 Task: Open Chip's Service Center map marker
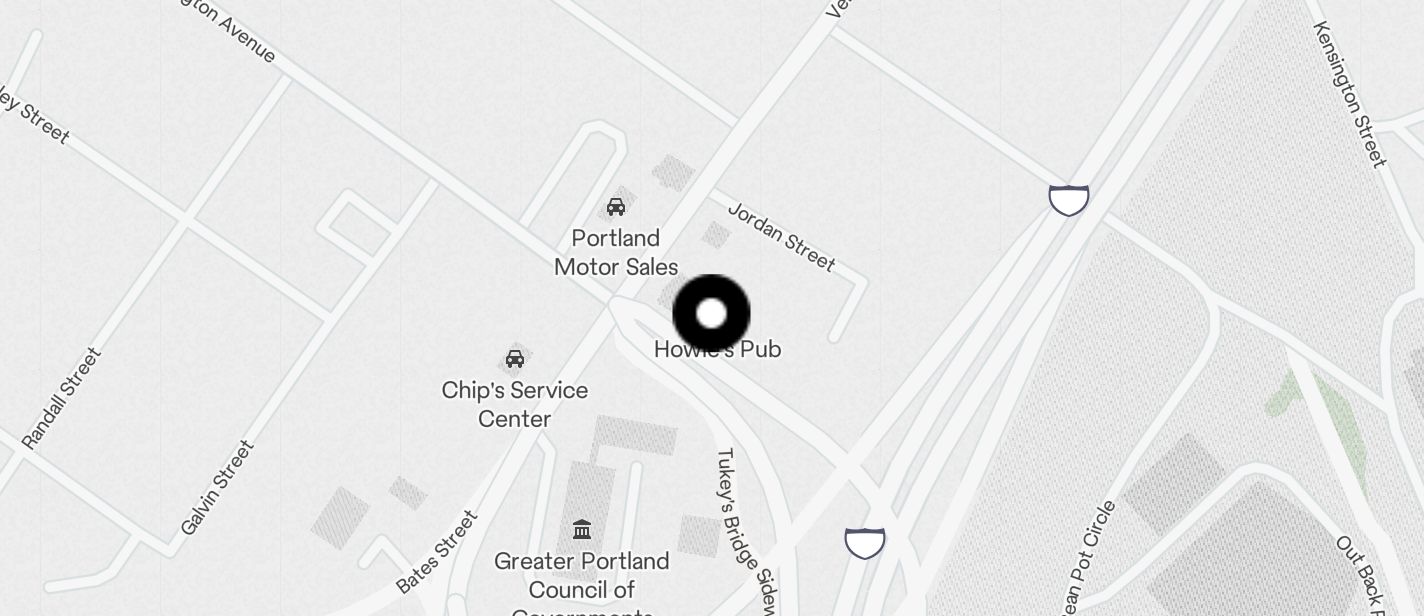pos(515,359)
